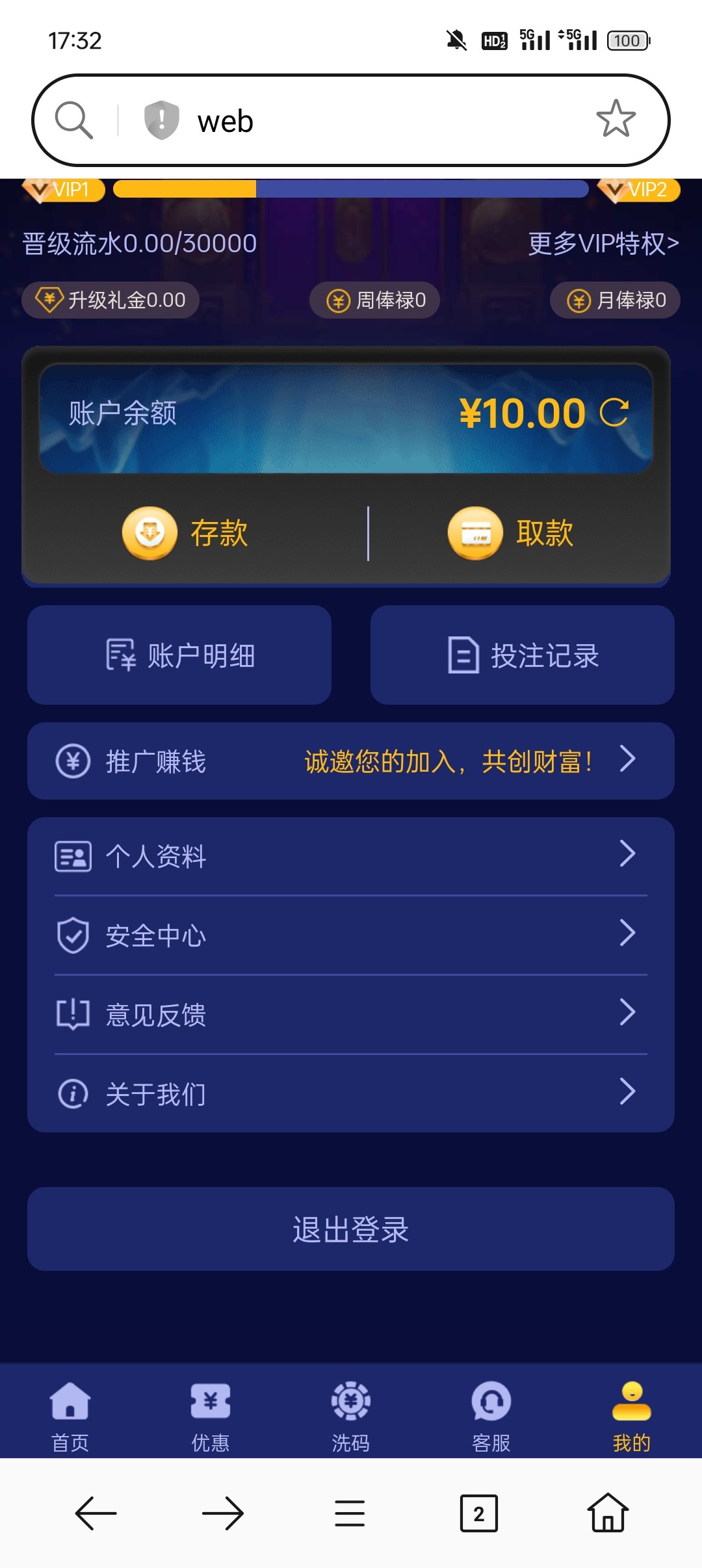This screenshot has height=1568, width=702.
Task: Go back with the browser back arrow
Action: pos(96,1513)
